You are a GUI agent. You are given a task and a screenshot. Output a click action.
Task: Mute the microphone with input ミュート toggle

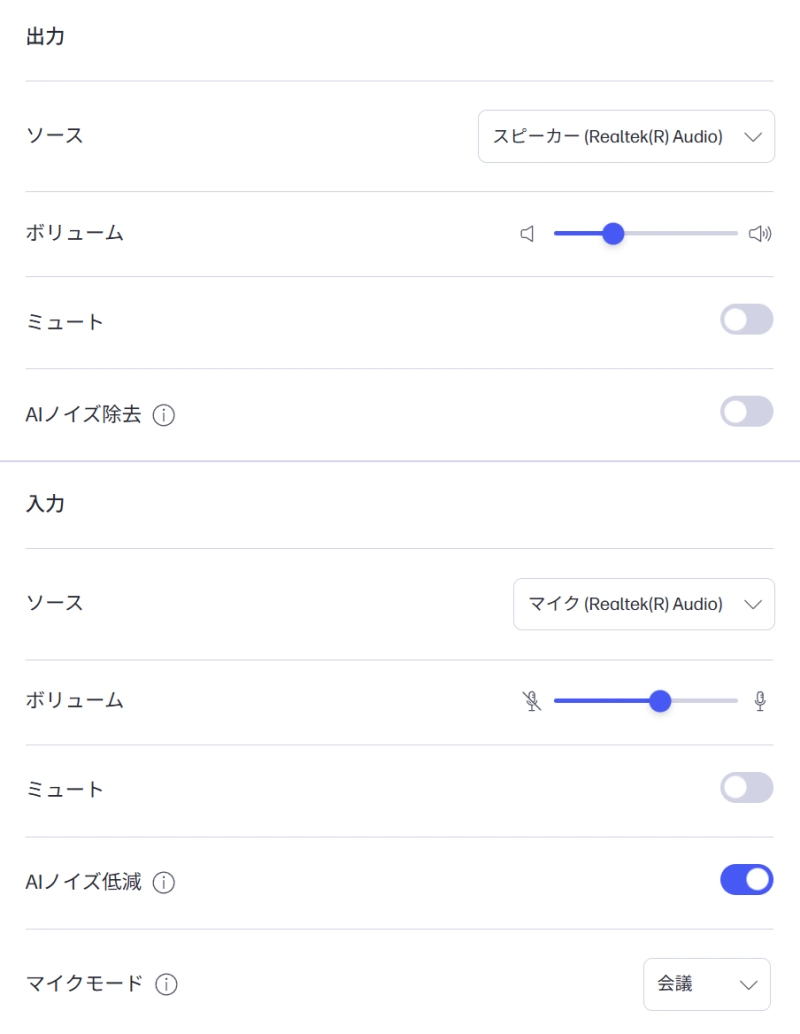[x=746, y=788]
